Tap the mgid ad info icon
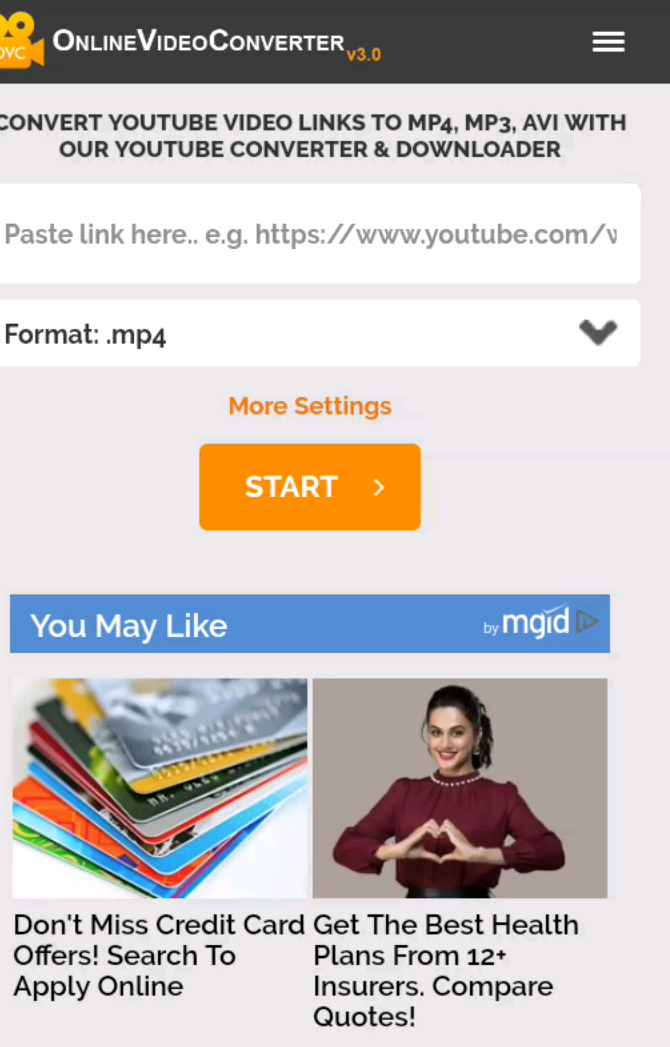This screenshot has height=1047, width=670. coord(587,623)
